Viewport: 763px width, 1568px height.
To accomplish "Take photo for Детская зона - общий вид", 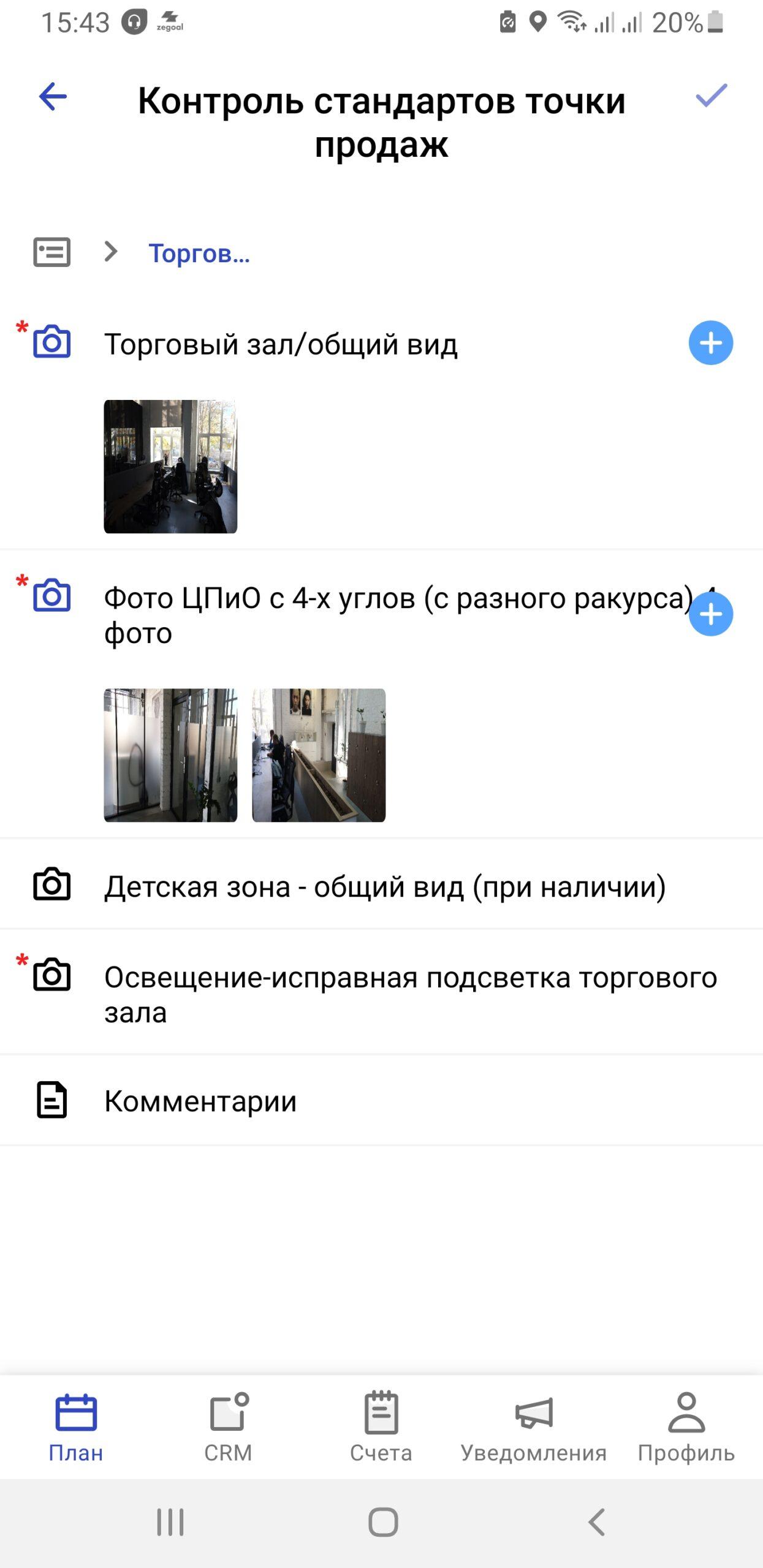I will (x=51, y=884).
